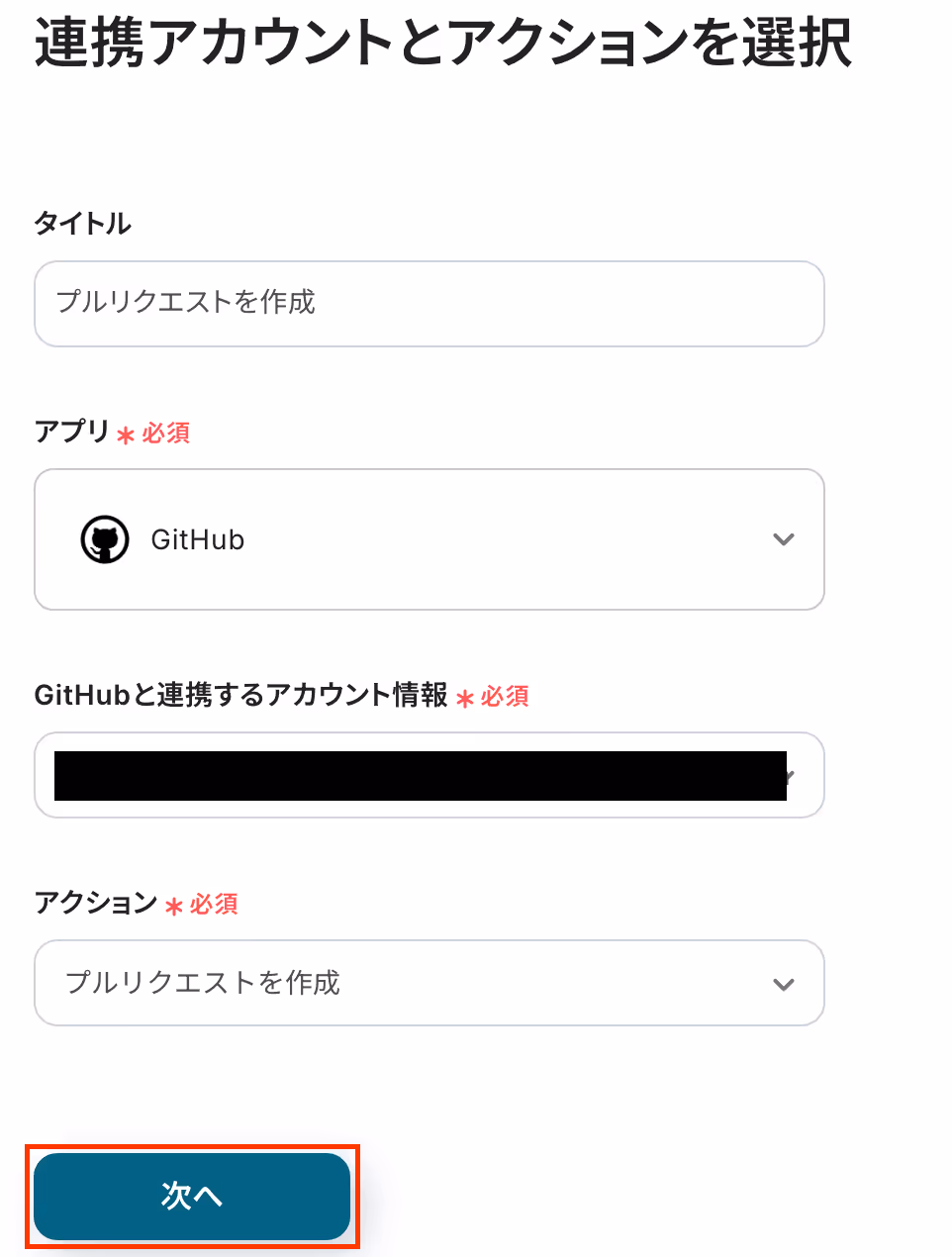Tap the タイトル text field
Screen dimensions: 952x1257
[x=428, y=303]
